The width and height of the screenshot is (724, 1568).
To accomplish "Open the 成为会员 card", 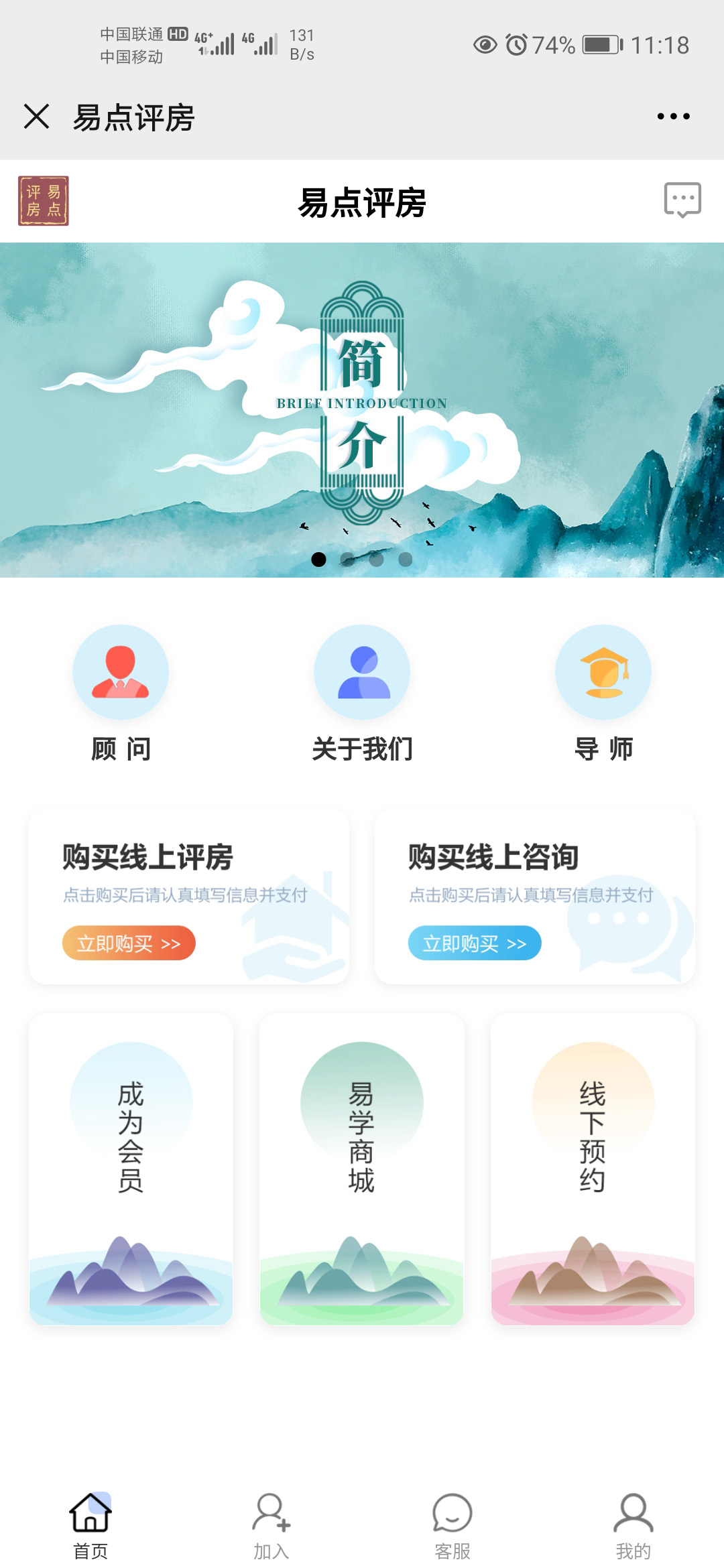I will pos(131,1169).
